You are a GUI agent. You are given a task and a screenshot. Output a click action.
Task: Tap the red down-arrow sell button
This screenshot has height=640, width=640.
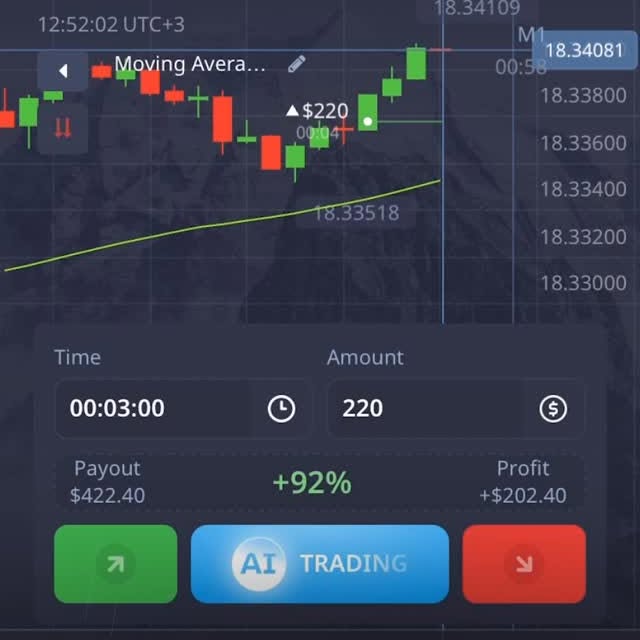click(x=524, y=564)
